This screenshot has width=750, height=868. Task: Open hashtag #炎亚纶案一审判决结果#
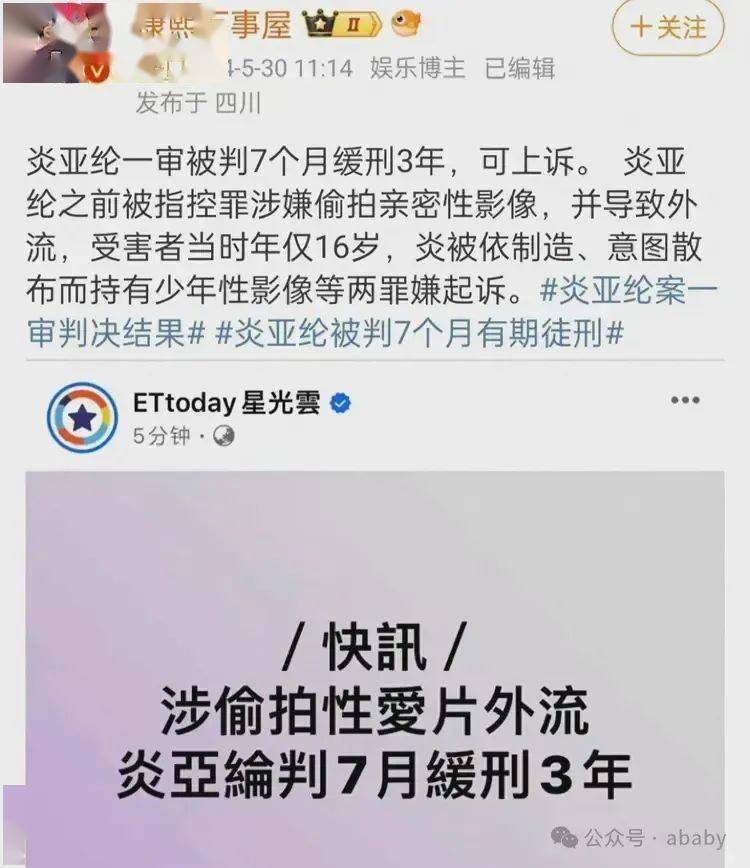tap(629, 292)
